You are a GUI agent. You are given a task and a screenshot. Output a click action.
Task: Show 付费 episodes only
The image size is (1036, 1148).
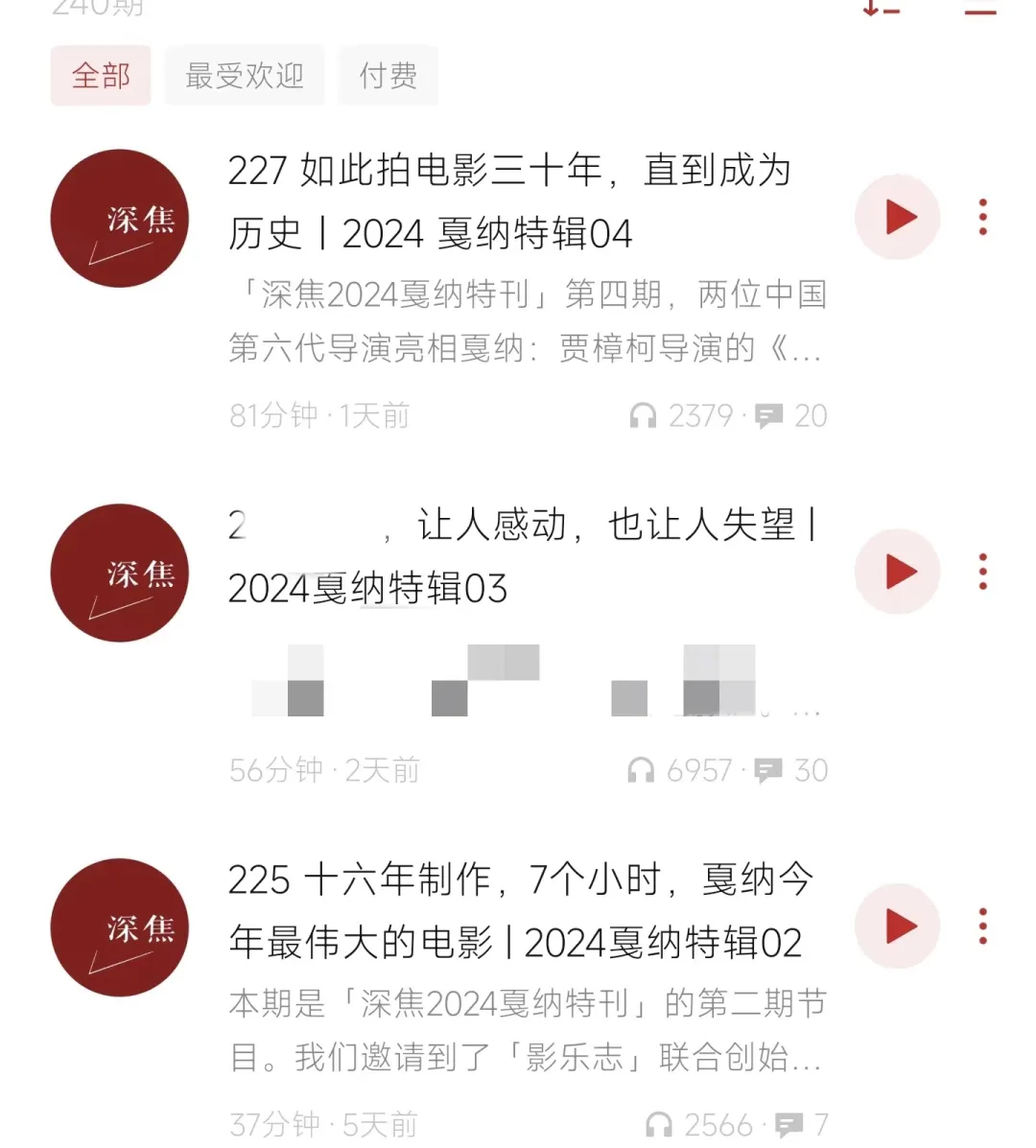[388, 75]
